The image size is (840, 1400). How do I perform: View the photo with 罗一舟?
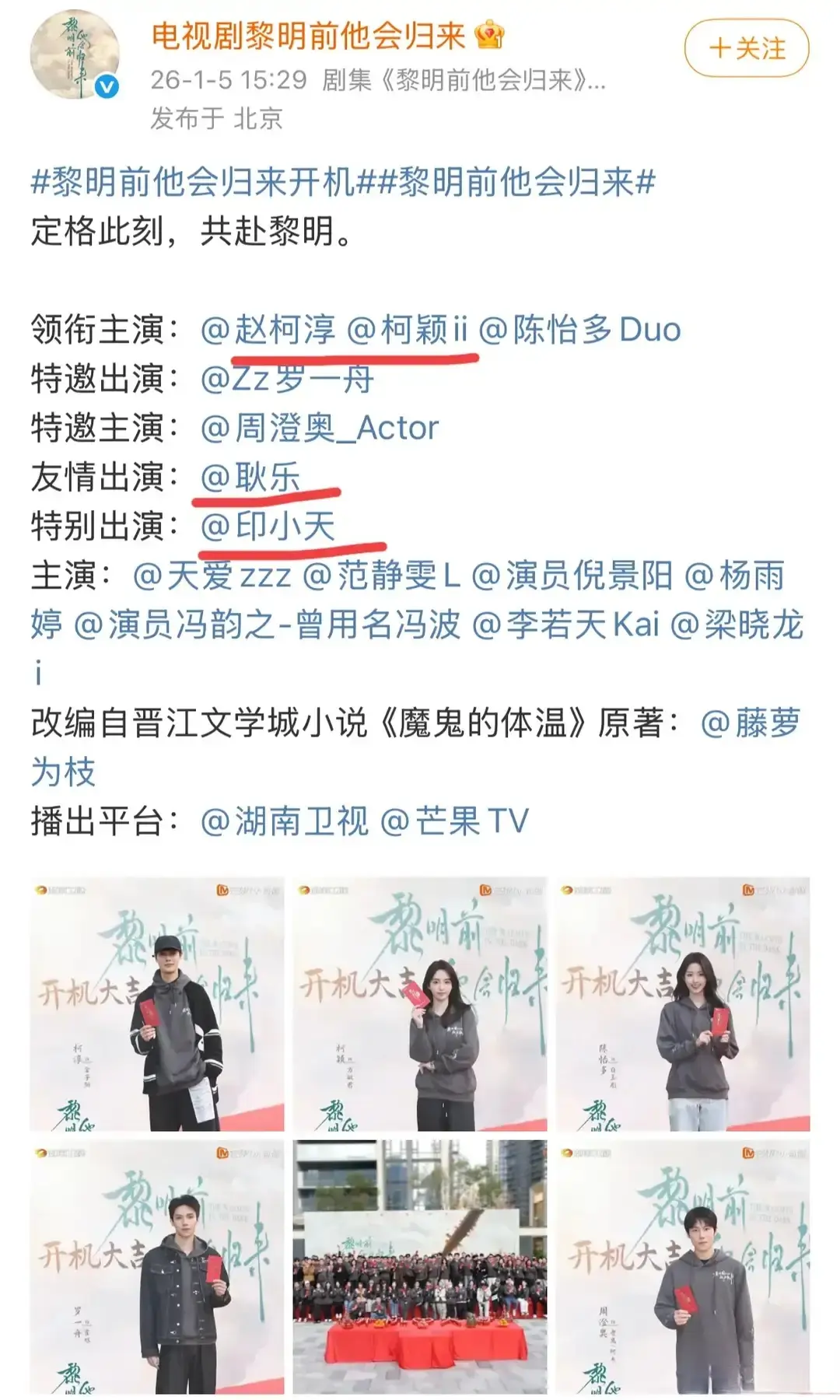[157, 1266]
